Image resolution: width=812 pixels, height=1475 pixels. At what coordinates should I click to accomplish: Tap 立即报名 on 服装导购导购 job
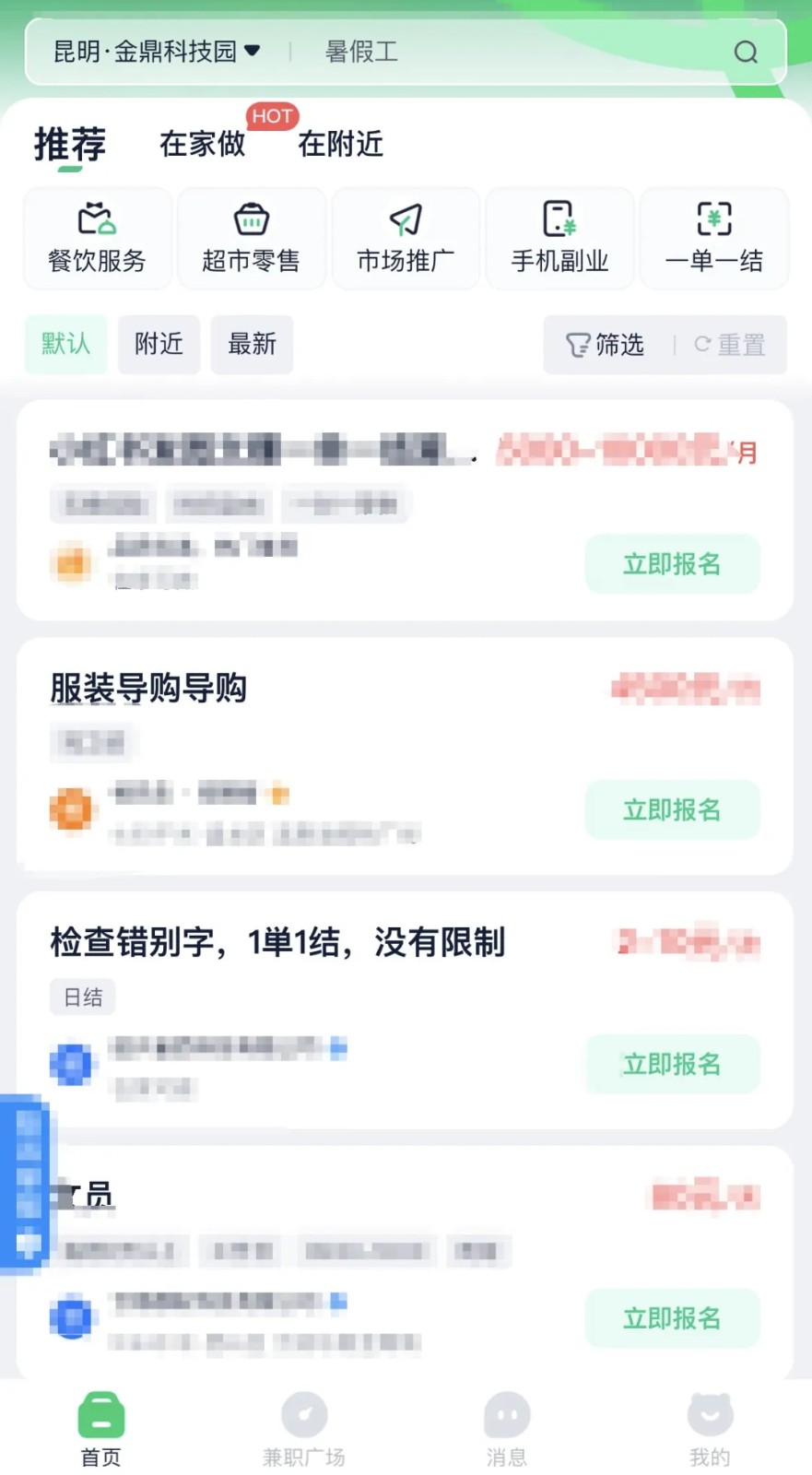click(x=672, y=810)
